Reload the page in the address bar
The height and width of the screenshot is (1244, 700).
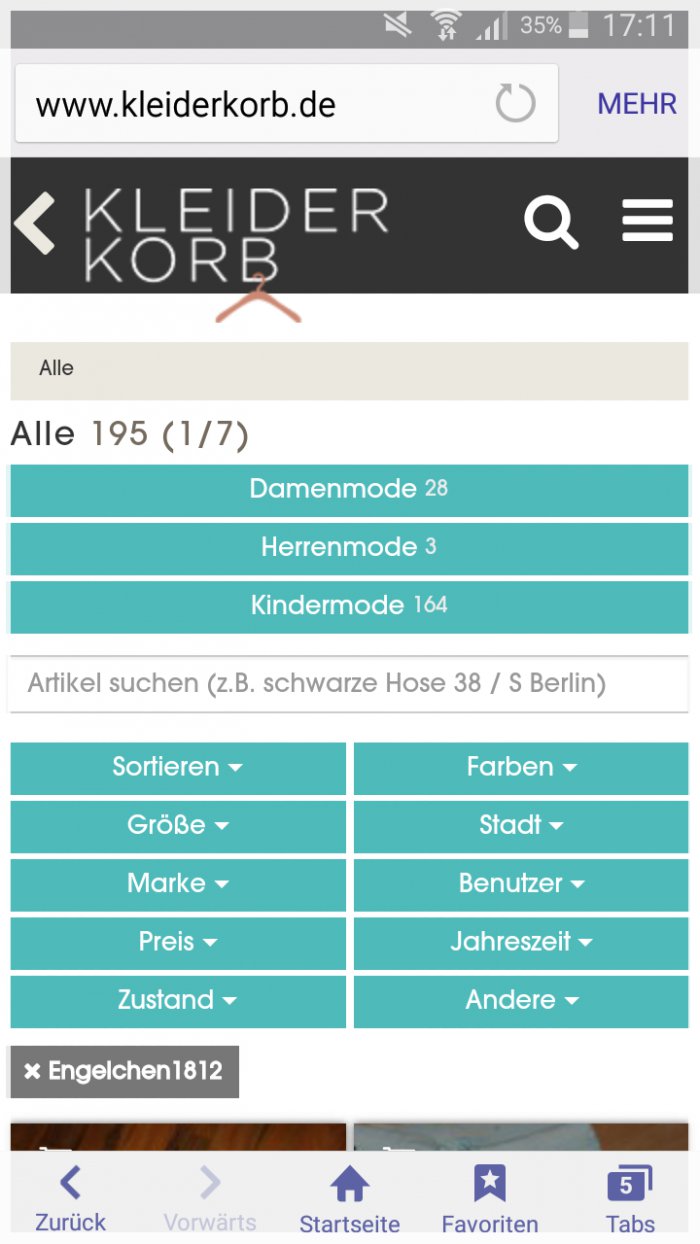click(x=515, y=104)
